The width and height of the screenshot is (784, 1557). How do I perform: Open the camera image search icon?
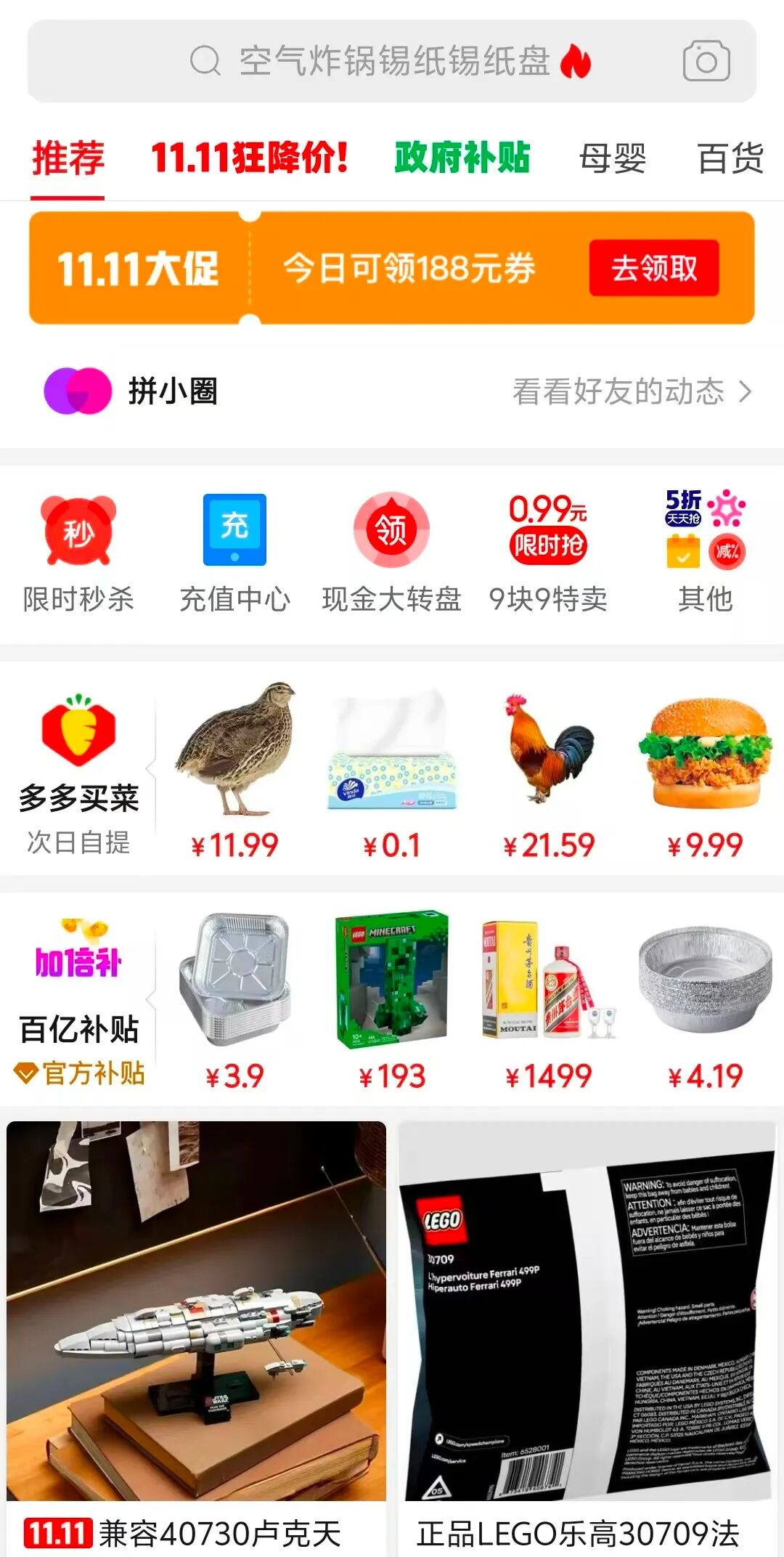click(x=706, y=61)
